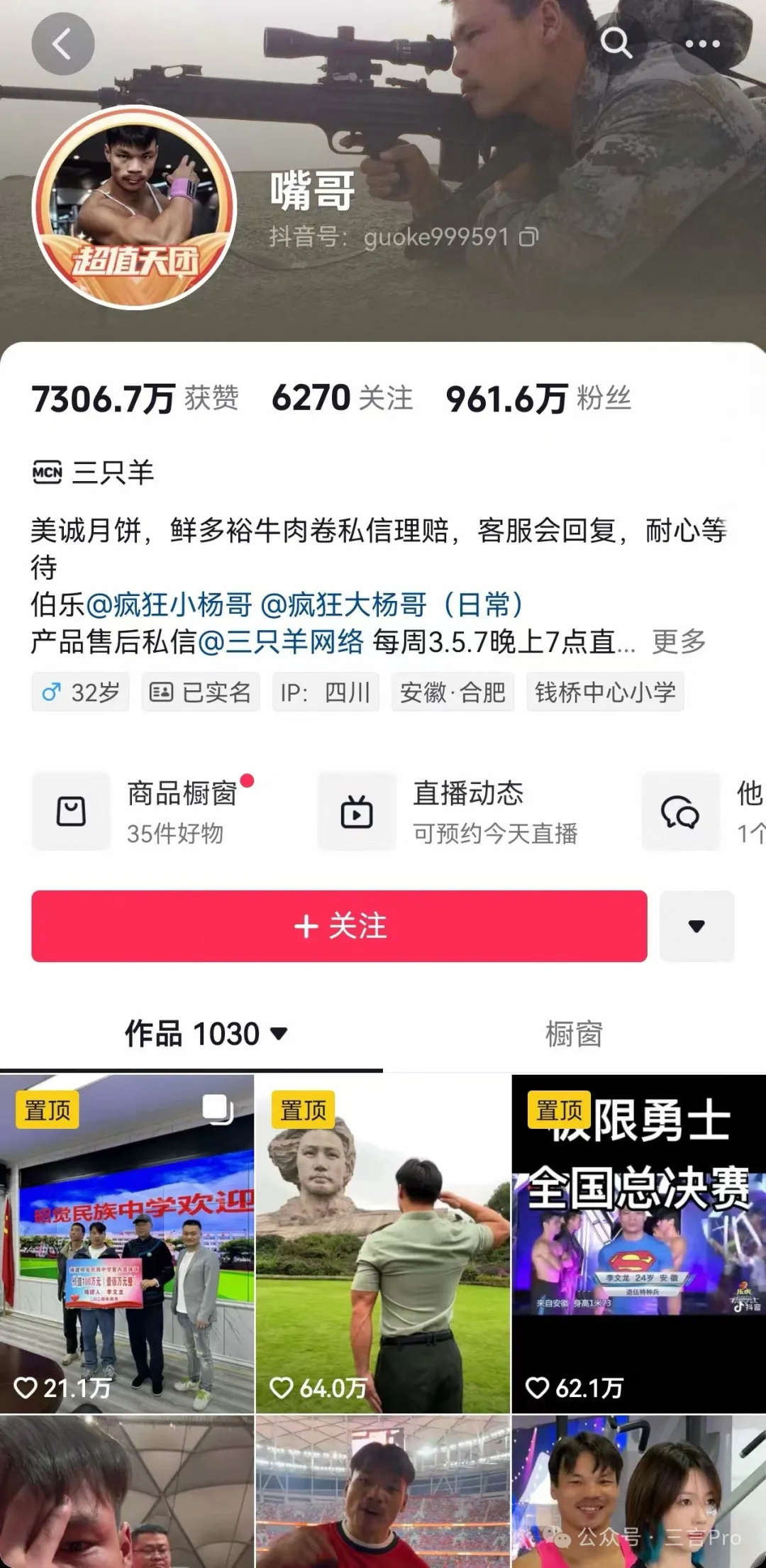
Task: Follow this account with + 关注
Action: tap(339, 926)
